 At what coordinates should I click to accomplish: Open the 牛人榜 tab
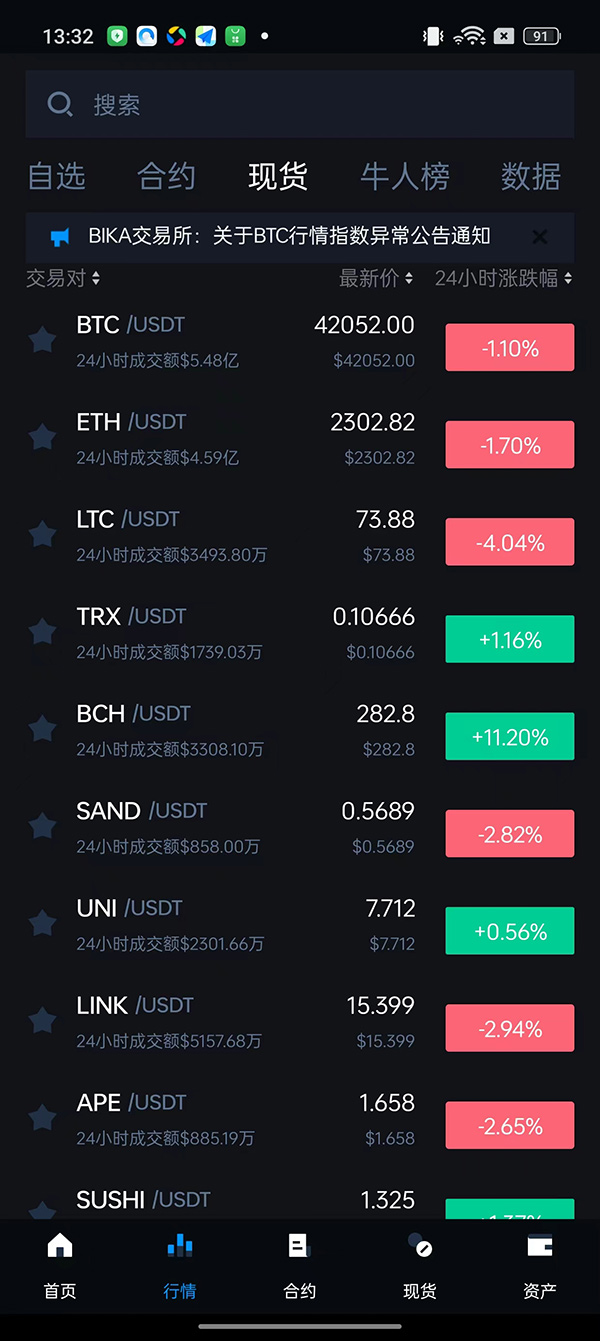pyautogui.click(x=405, y=177)
